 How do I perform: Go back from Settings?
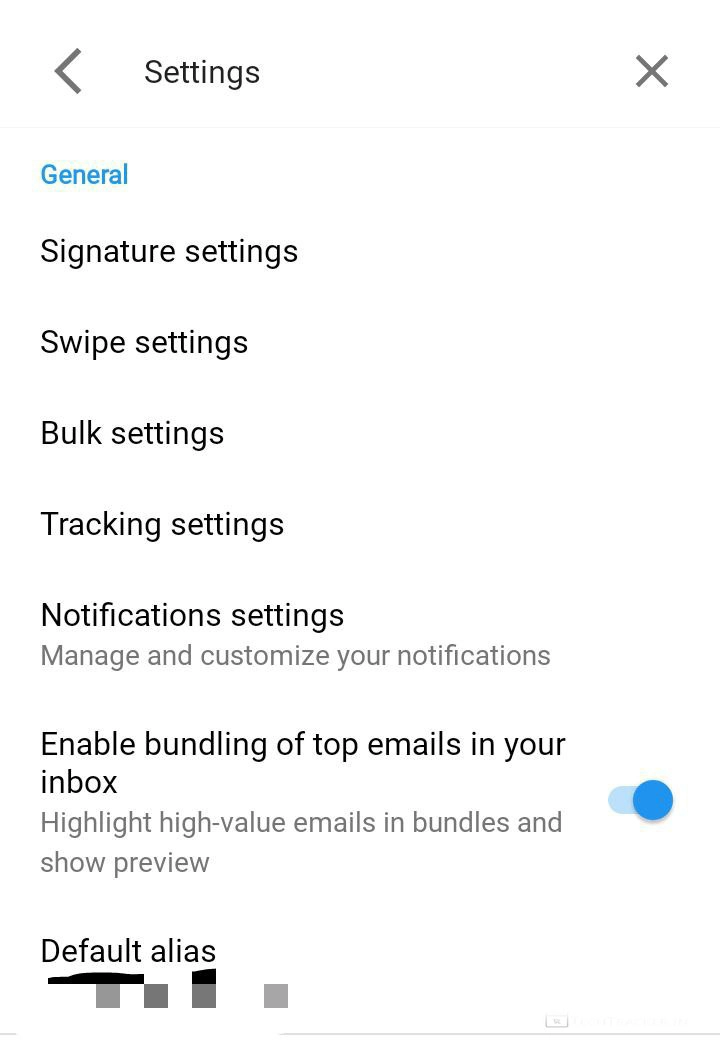click(x=68, y=72)
